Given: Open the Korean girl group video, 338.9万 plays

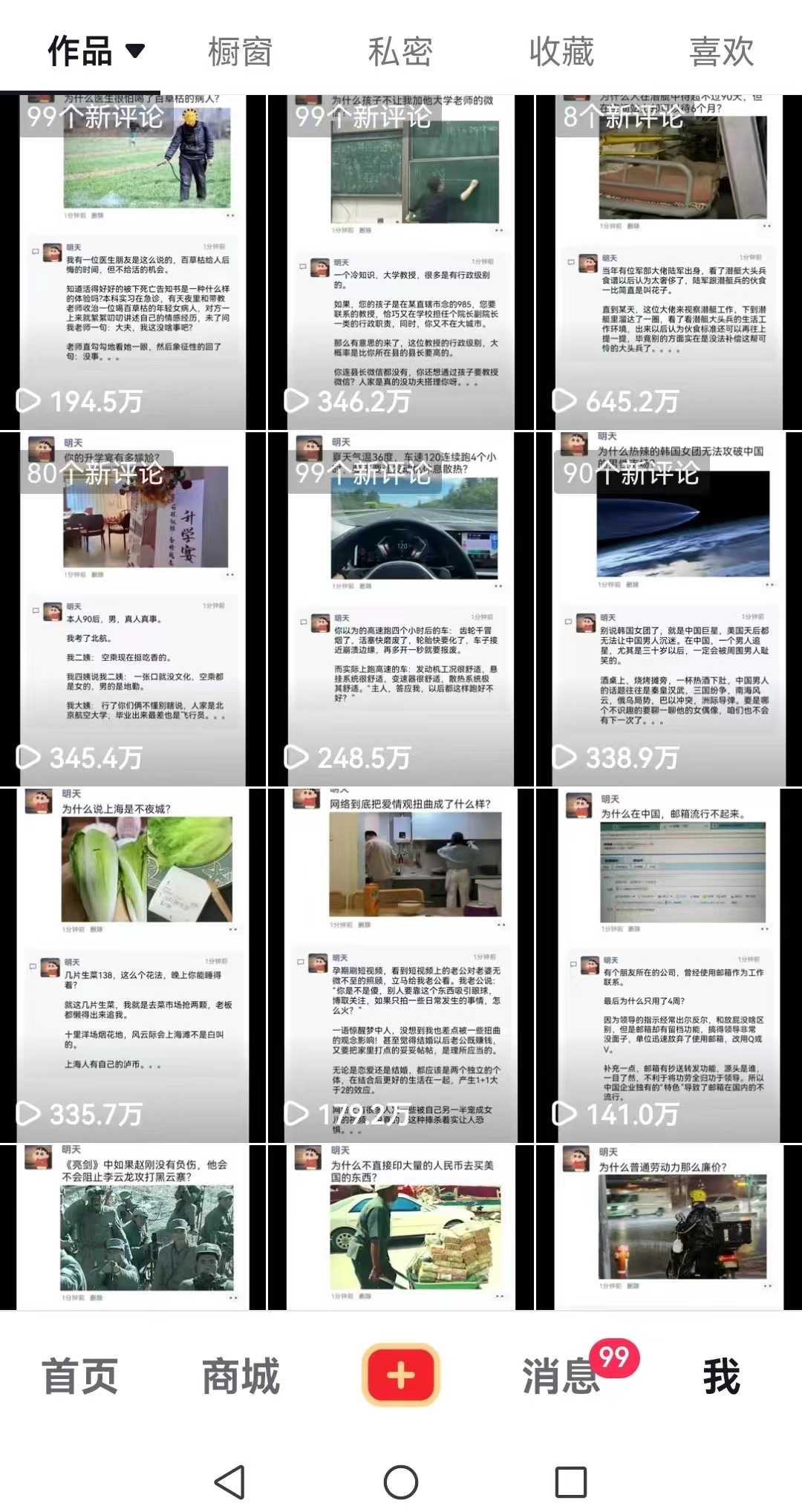Looking at the screenshot, I should tap(668, 609).
